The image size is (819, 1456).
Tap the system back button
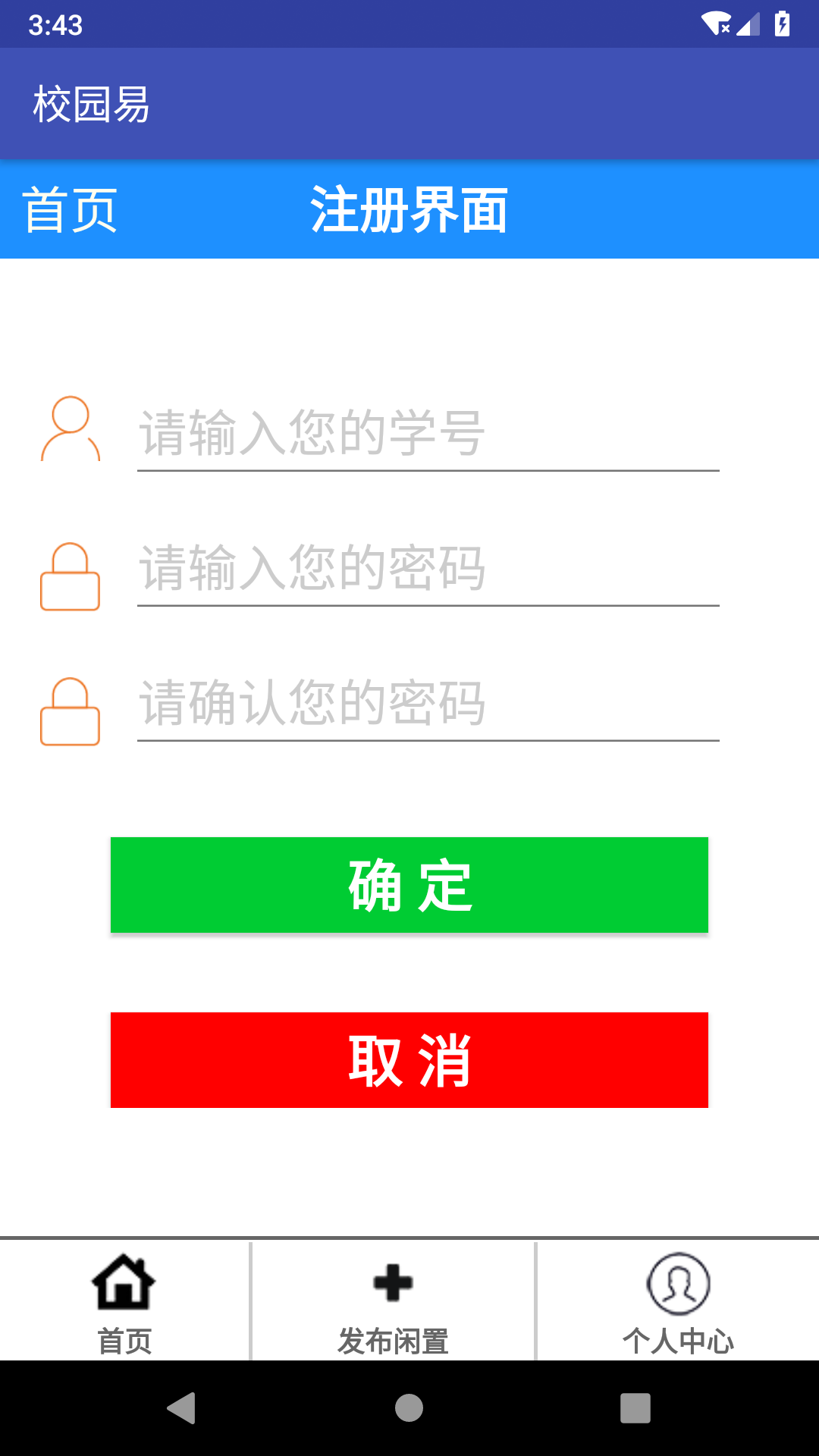tap(182, 1408)
